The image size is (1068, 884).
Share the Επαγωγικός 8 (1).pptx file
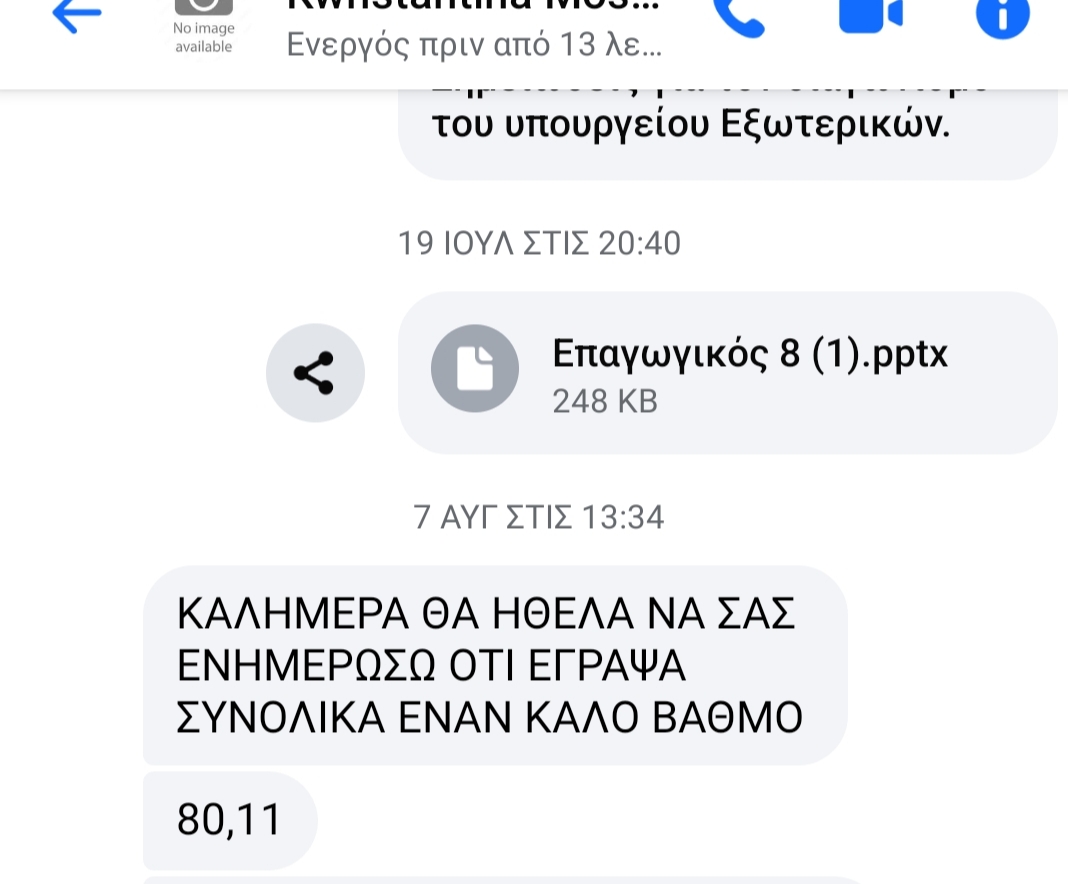[315, 373]
